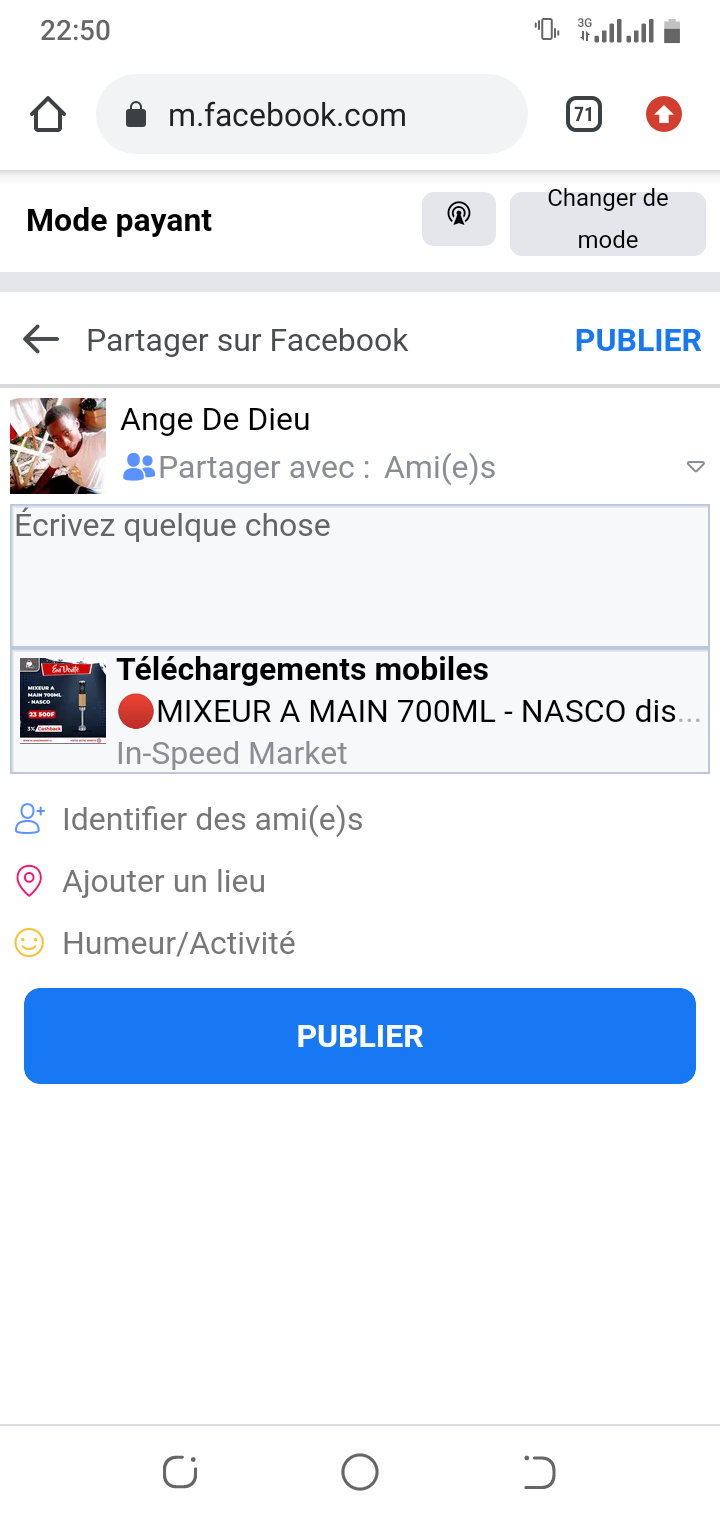
Task: Go back from Partager sur Facebook
Action: (41, 340)
